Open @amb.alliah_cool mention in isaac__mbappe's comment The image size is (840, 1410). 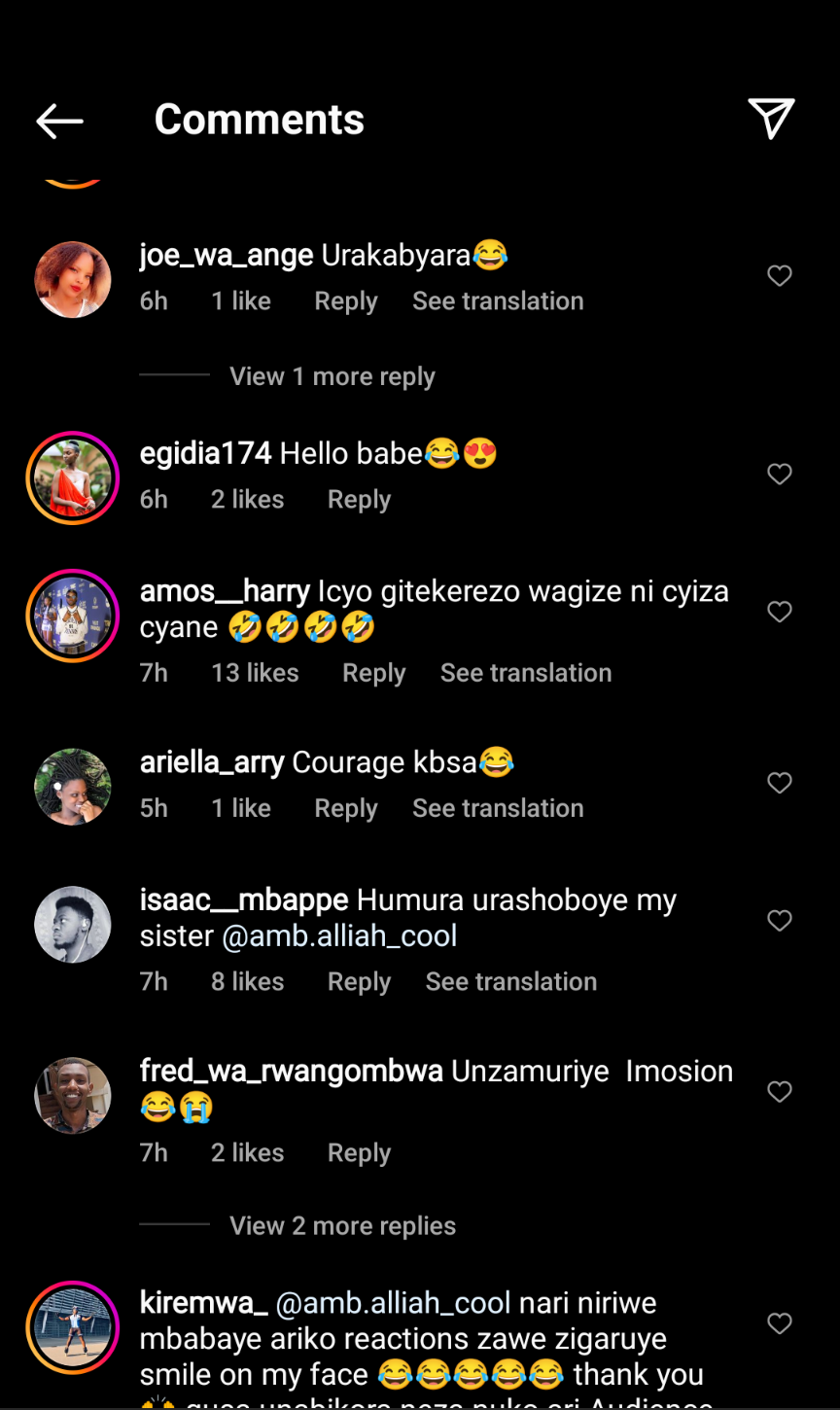[339, 936]
